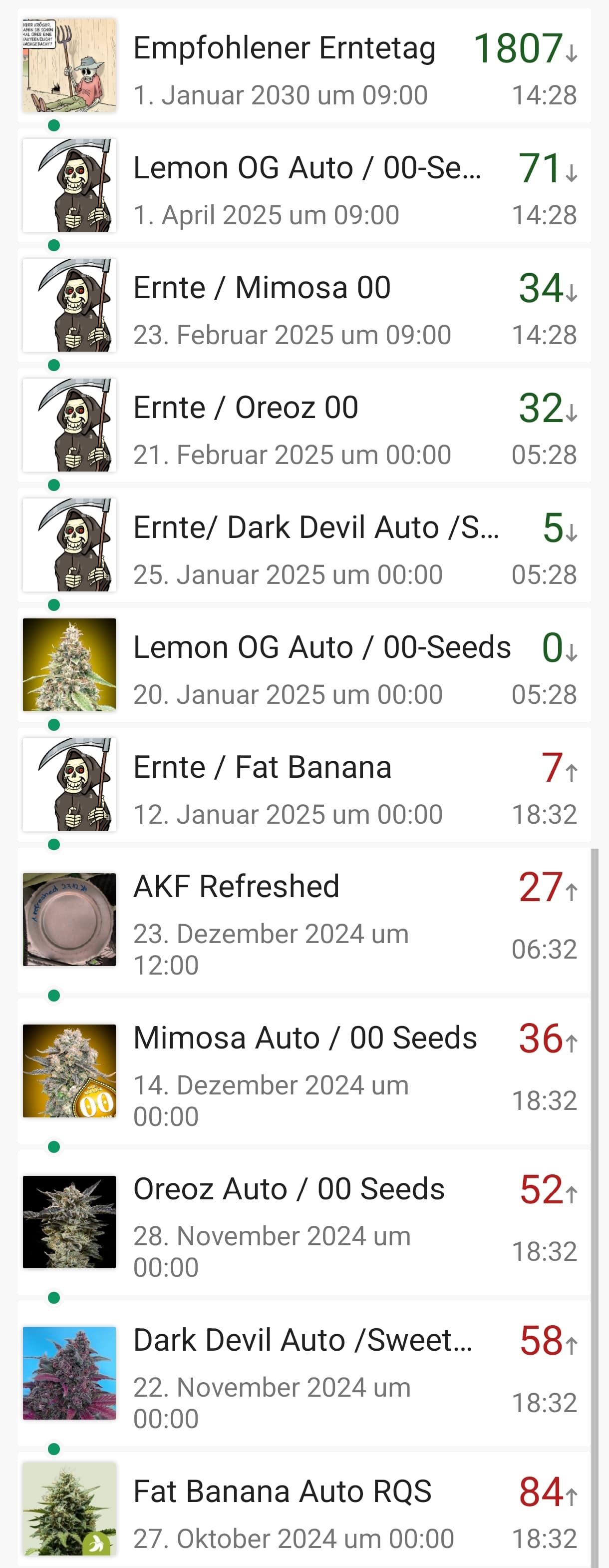Select the Ernte / Mimosa 00 entry

(x=304, y=306)
